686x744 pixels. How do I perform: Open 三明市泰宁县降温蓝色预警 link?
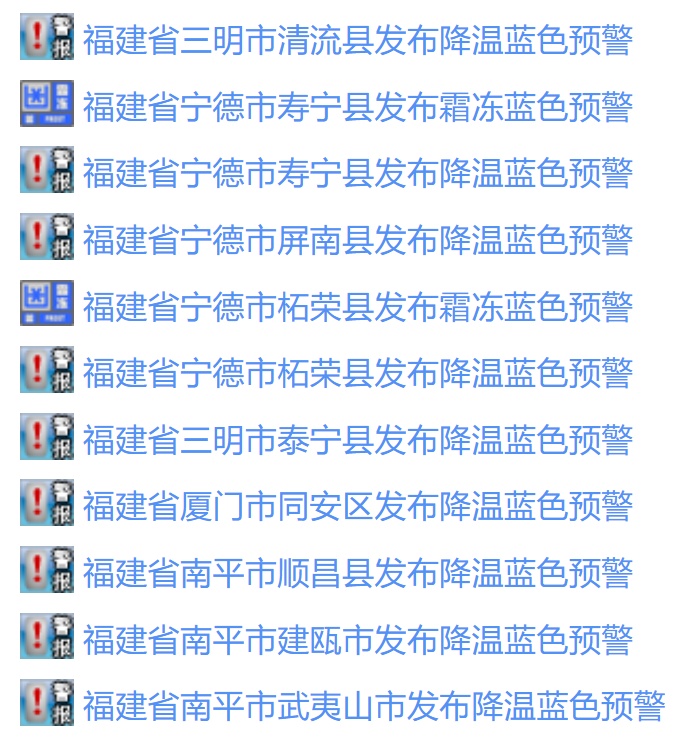click(x=357, y=440)
